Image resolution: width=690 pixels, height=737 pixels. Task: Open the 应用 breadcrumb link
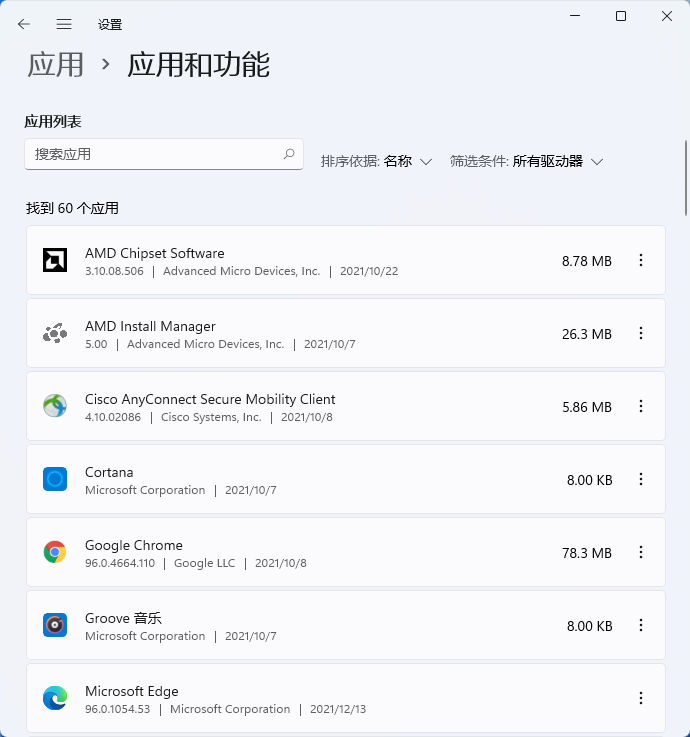click(x=56, y=65)
